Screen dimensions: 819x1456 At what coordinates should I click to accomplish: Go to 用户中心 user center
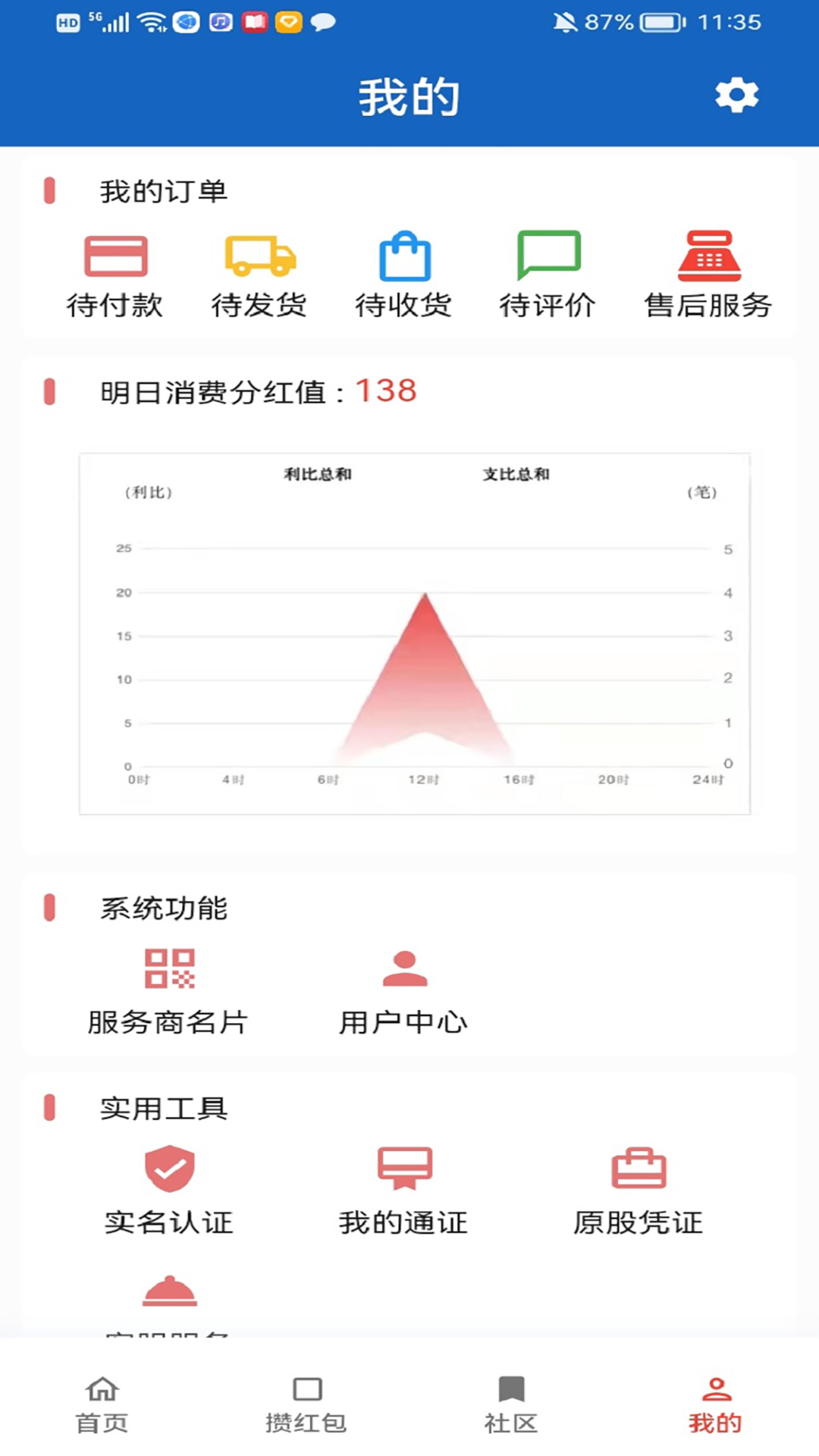(x=404, y=993)
